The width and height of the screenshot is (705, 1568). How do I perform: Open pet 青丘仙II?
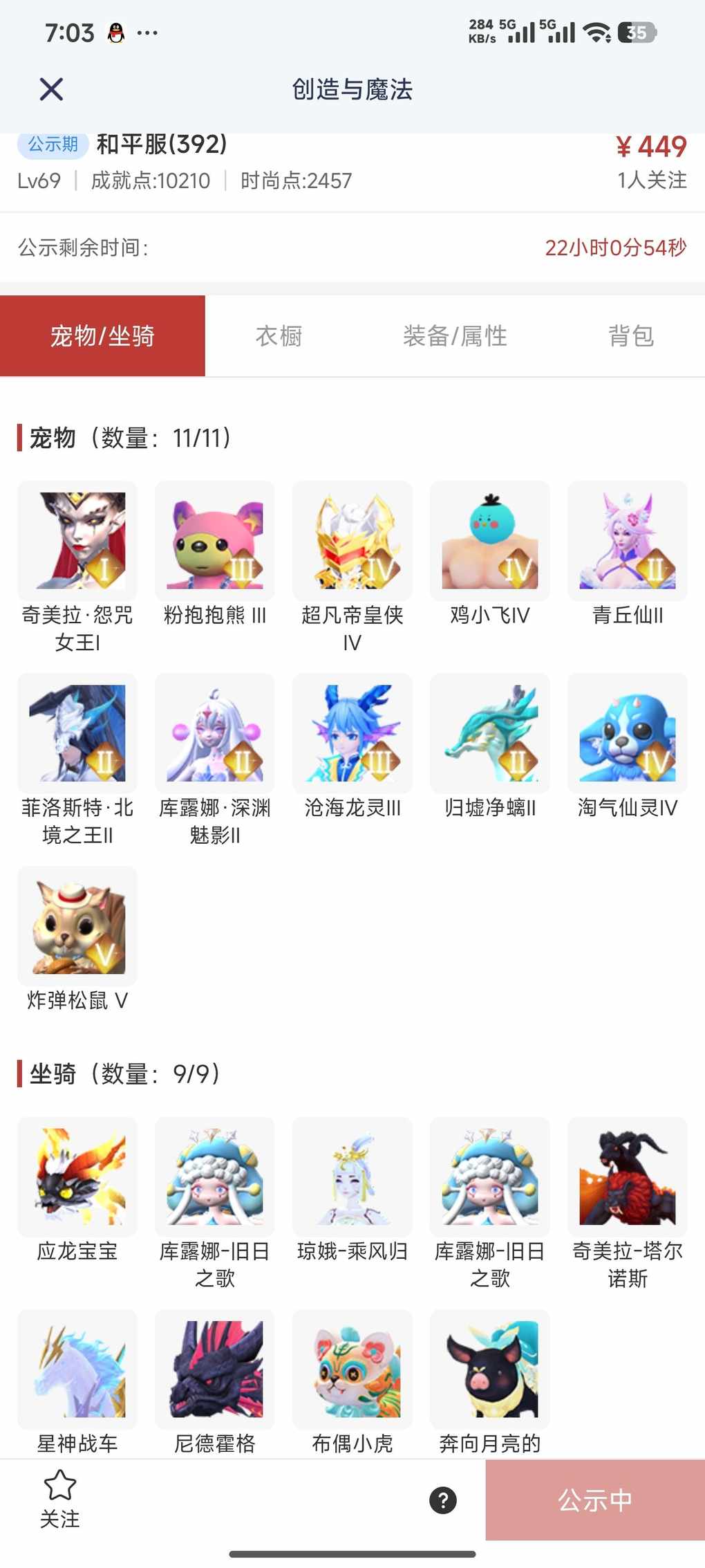628,541
